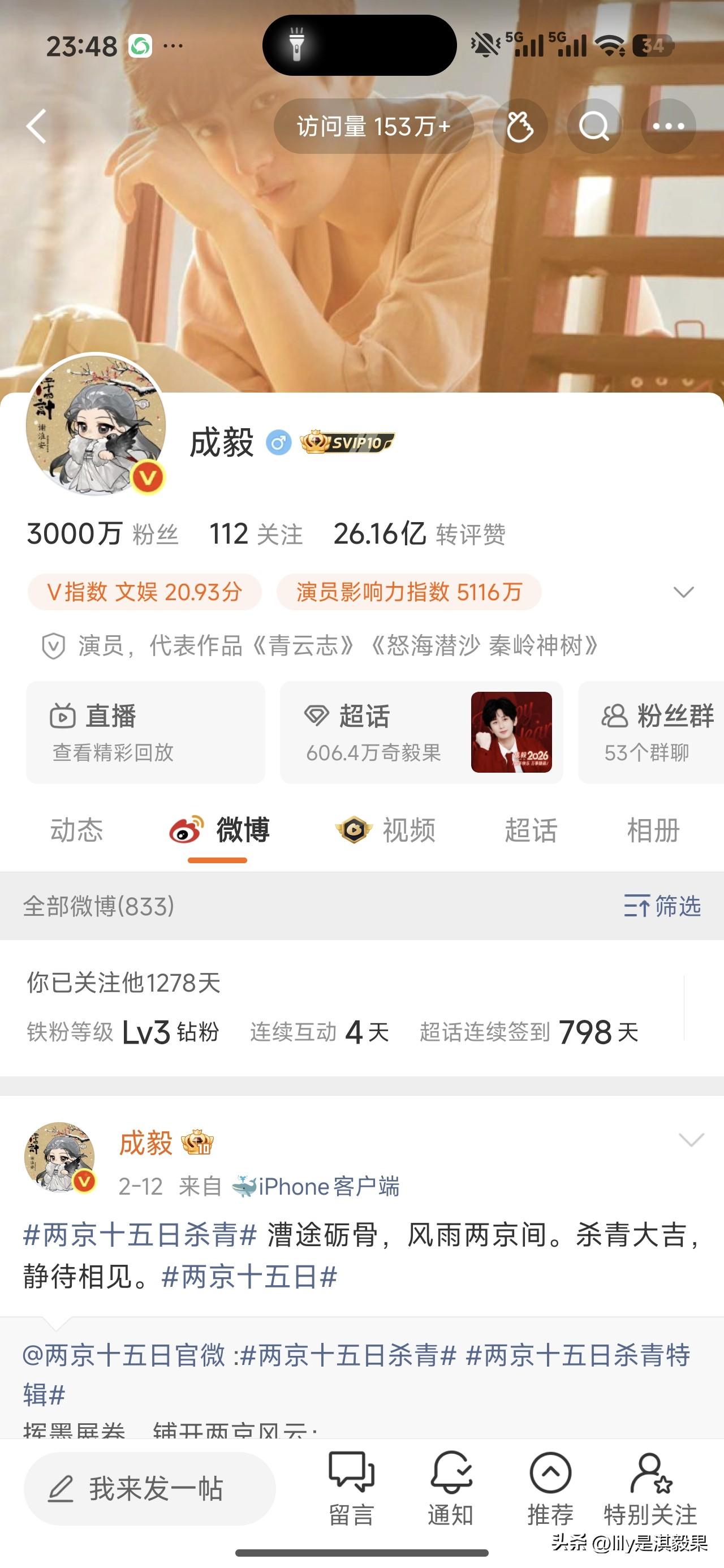Open the three-dot more options icon

click(669, 126)
